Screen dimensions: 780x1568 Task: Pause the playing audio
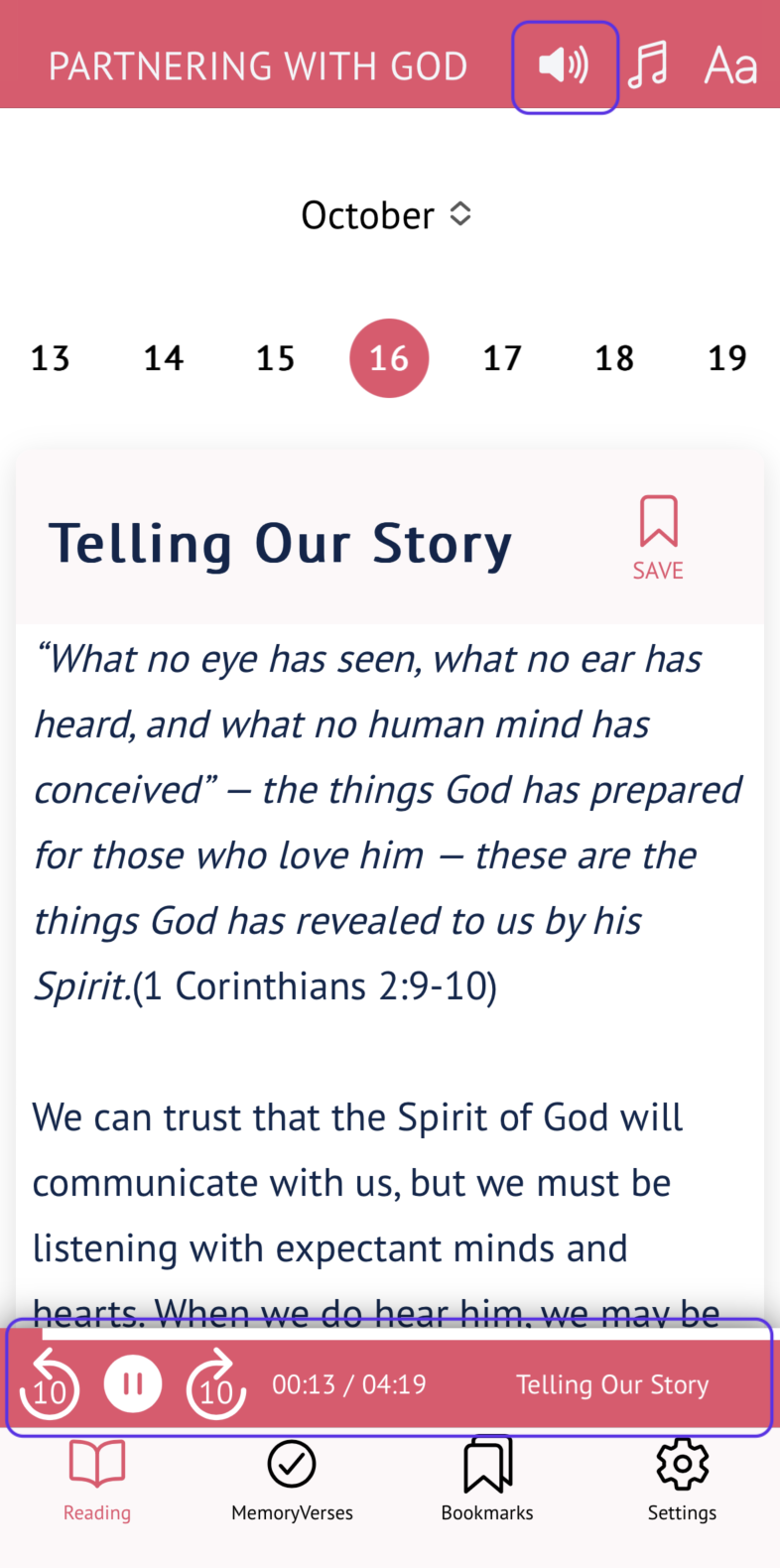[x=132, y=1383]
